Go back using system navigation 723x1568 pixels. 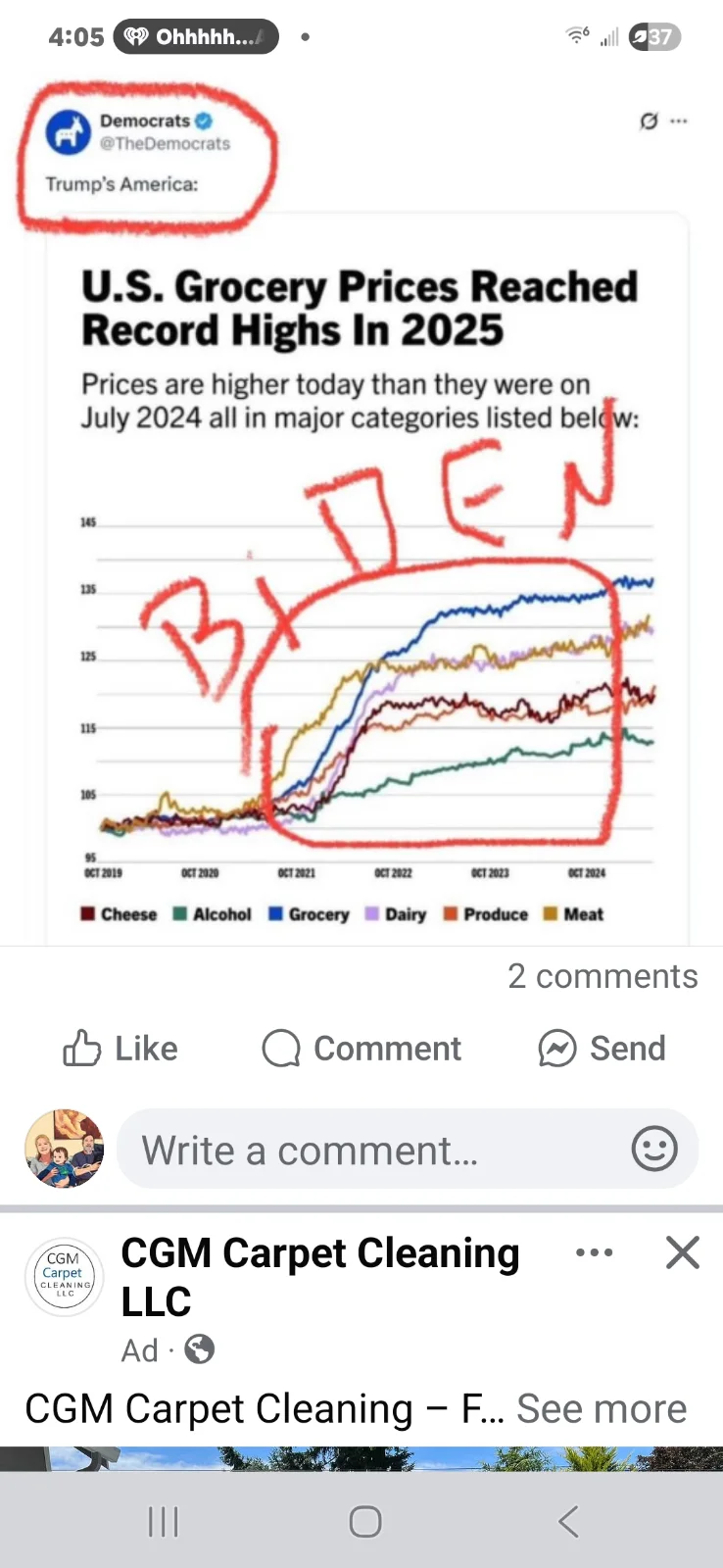pos(567,1521)
